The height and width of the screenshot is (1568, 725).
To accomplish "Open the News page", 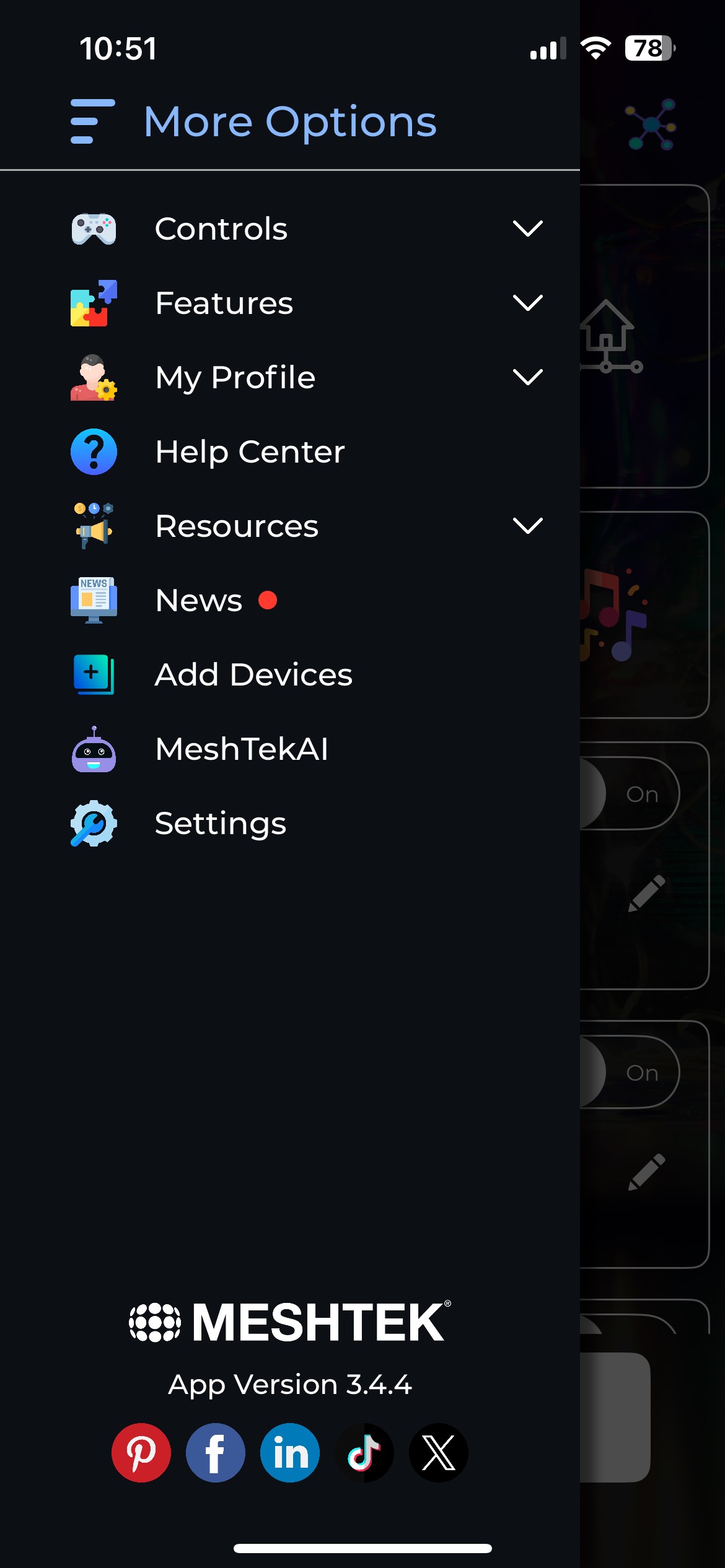I will point(199,601).
